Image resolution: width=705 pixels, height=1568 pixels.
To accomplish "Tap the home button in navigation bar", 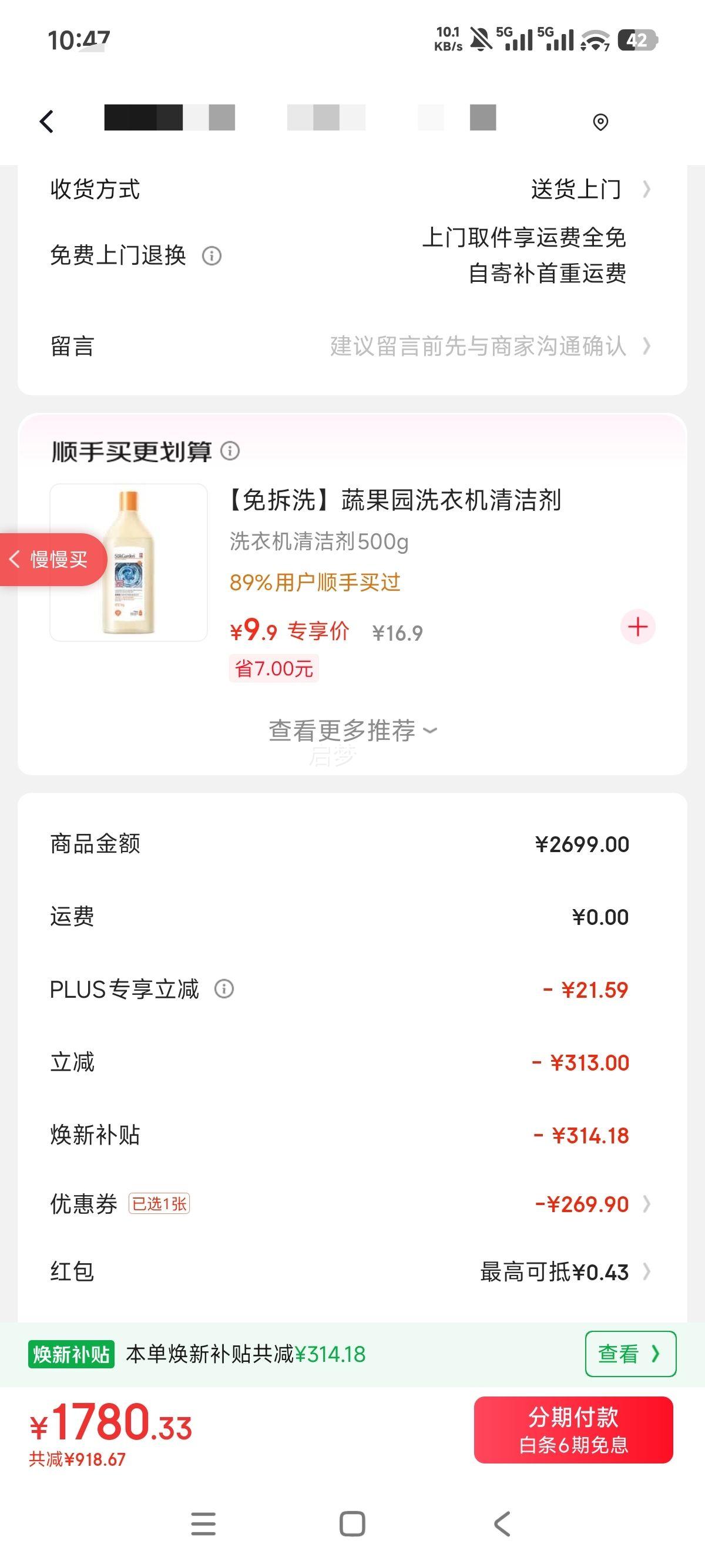I will 352,1524.
